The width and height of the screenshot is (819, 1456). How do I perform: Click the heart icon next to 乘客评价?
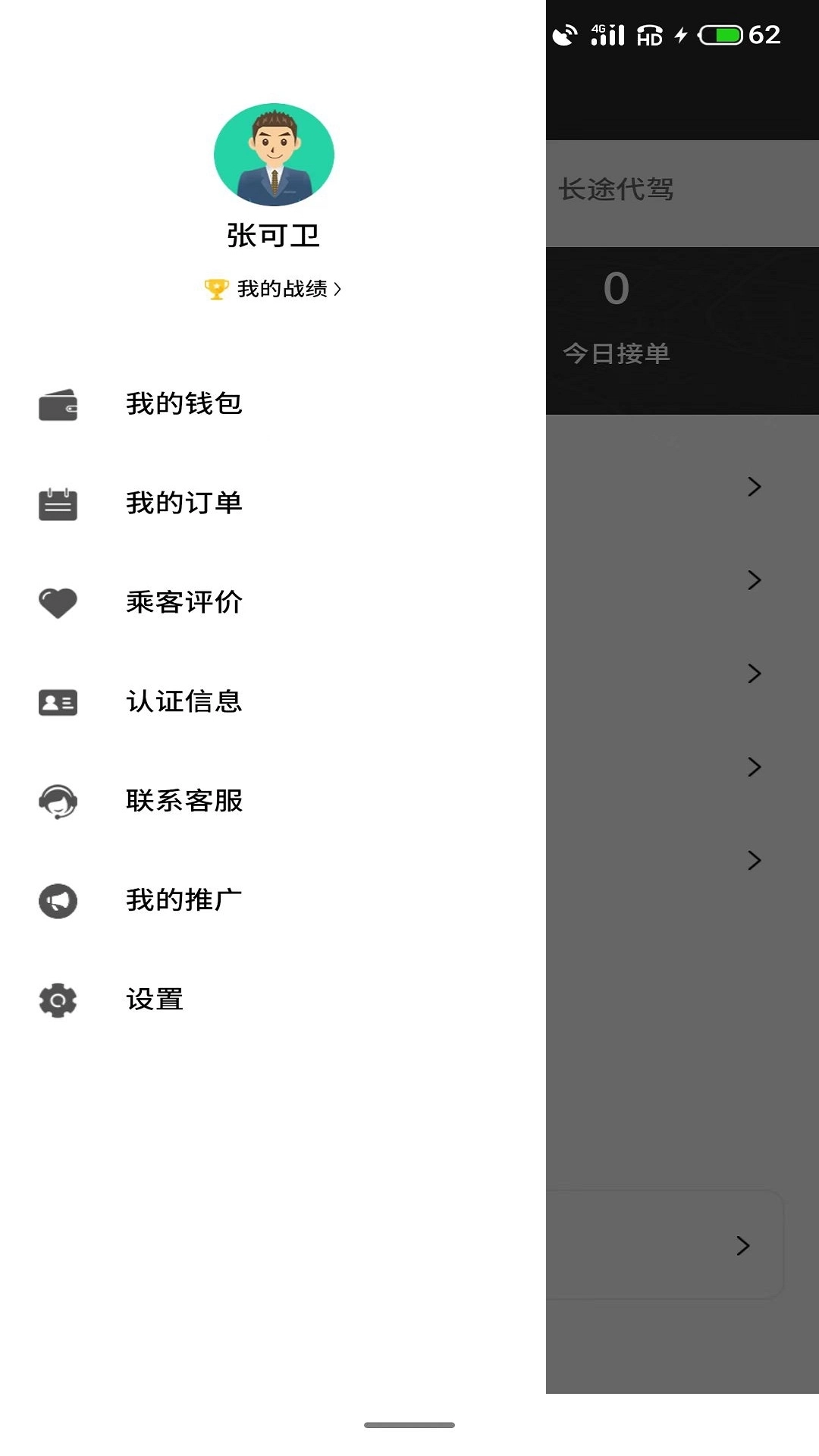tap(58, 603)
